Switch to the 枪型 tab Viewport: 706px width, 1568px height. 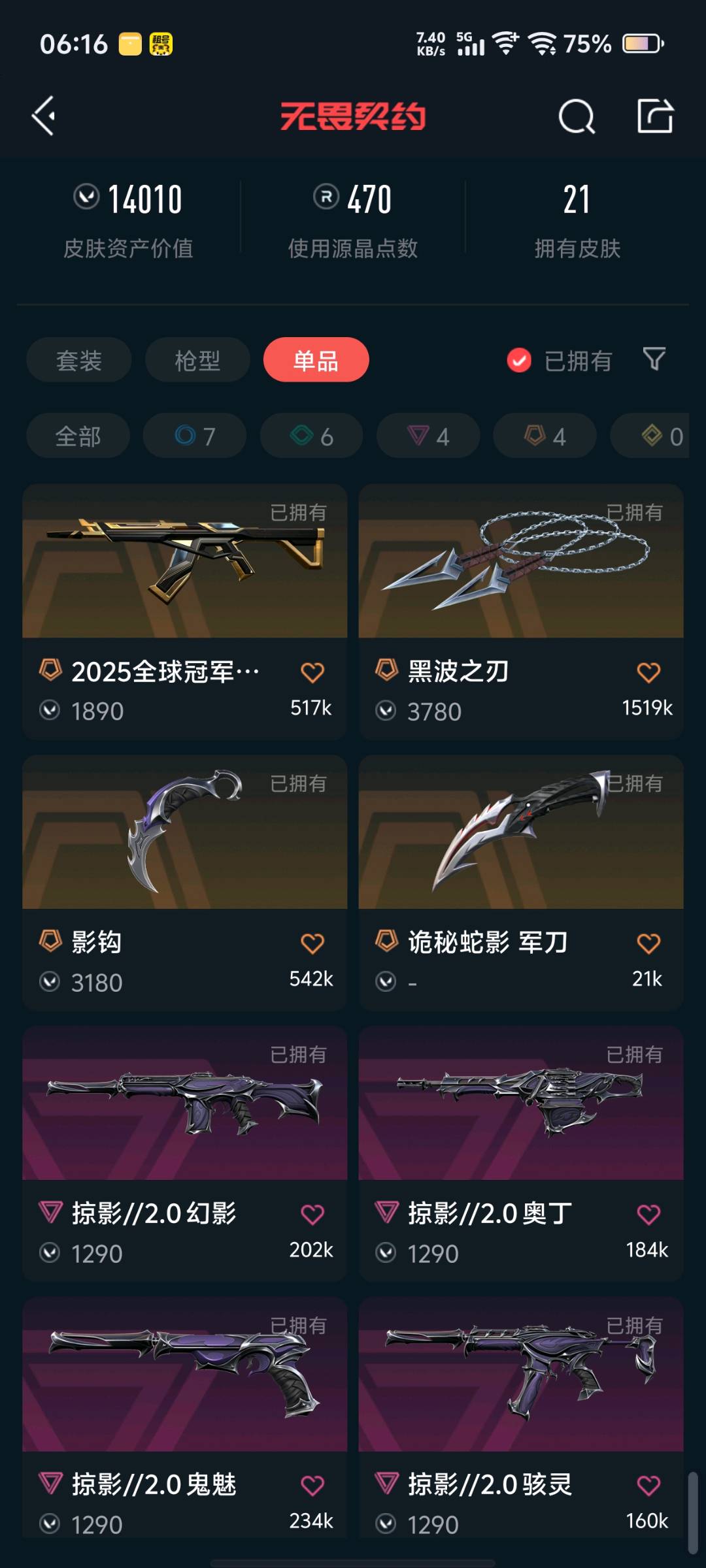click(x=197, y=360)
